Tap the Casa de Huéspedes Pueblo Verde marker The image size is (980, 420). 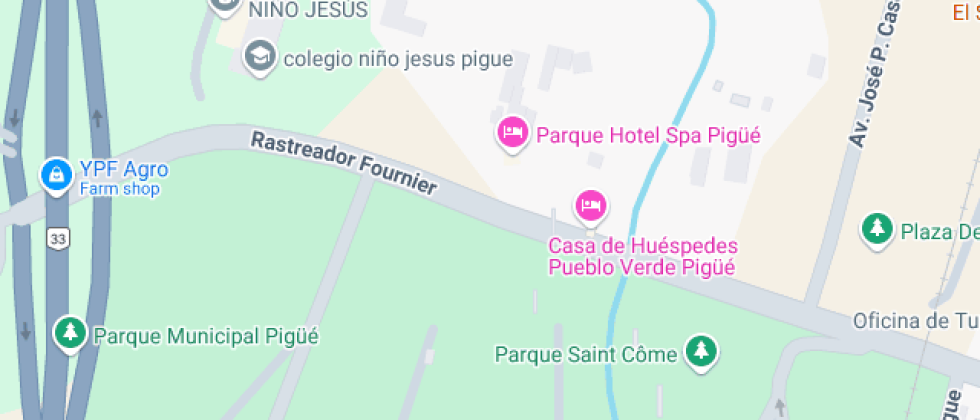[x=590, y=206]
